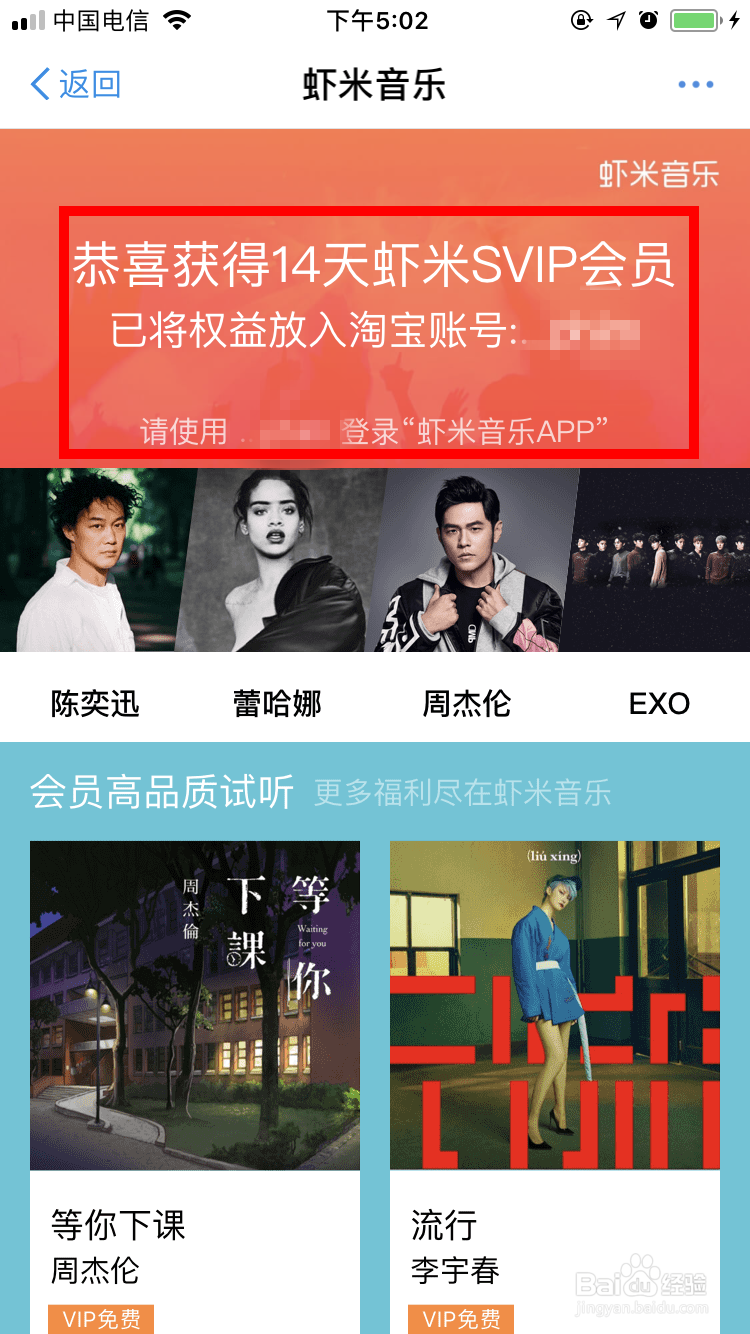Tap the VIP免费 badge under 流行
Image resolution: width=750 pixels, height=1334 pixels.
pos(461,1319)
